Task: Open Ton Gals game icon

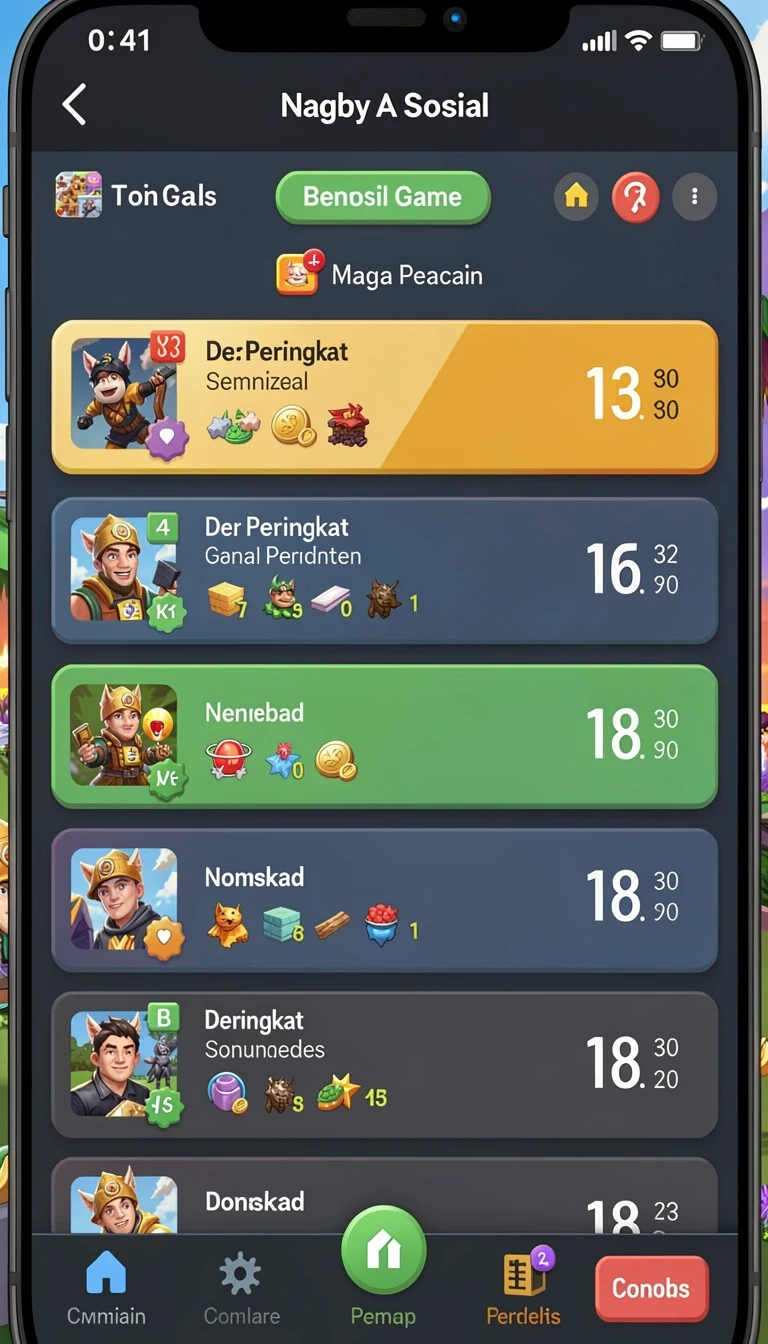Action: [78, 195]
